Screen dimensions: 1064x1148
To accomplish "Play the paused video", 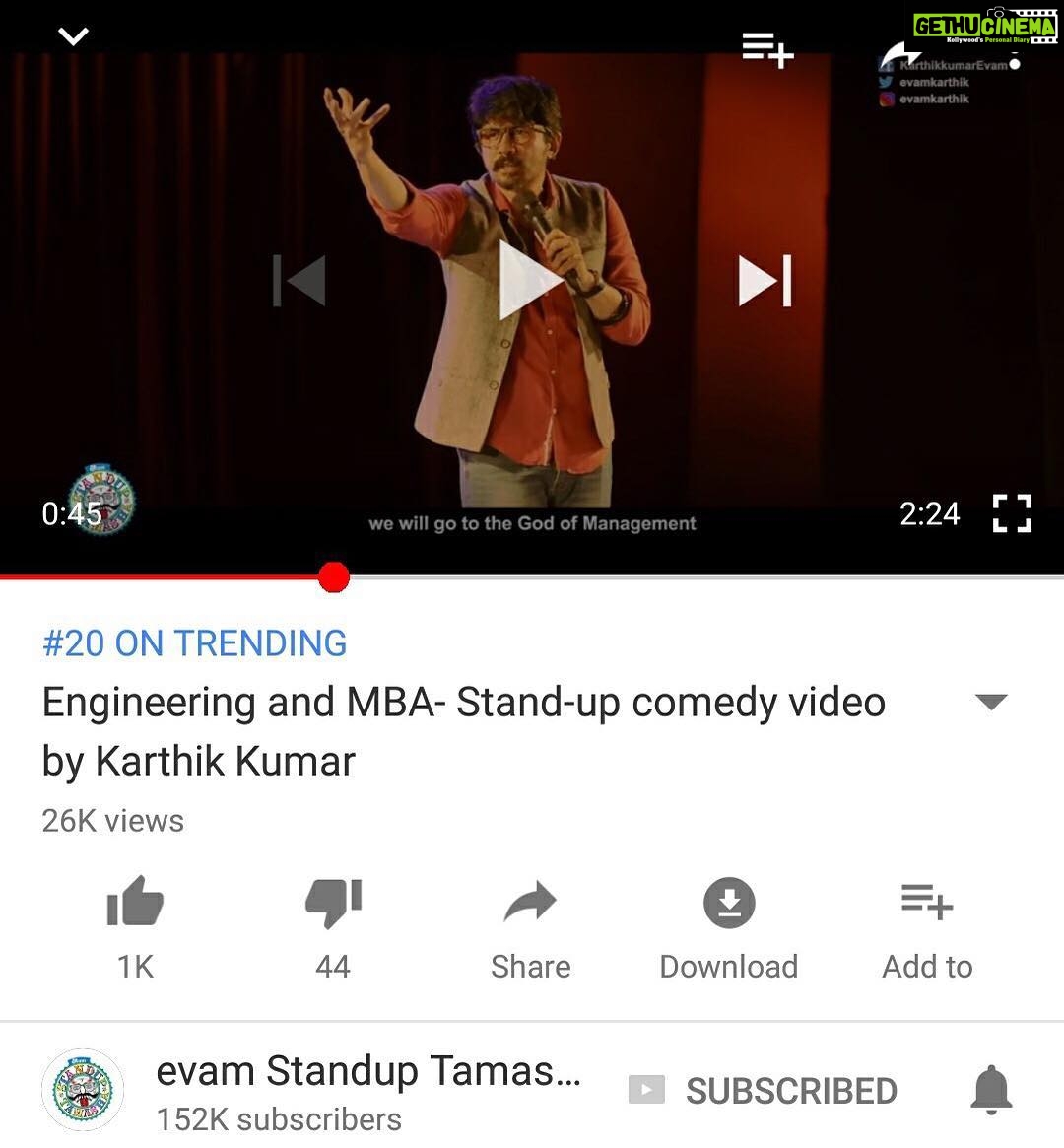I will click(x=530, y=281).
